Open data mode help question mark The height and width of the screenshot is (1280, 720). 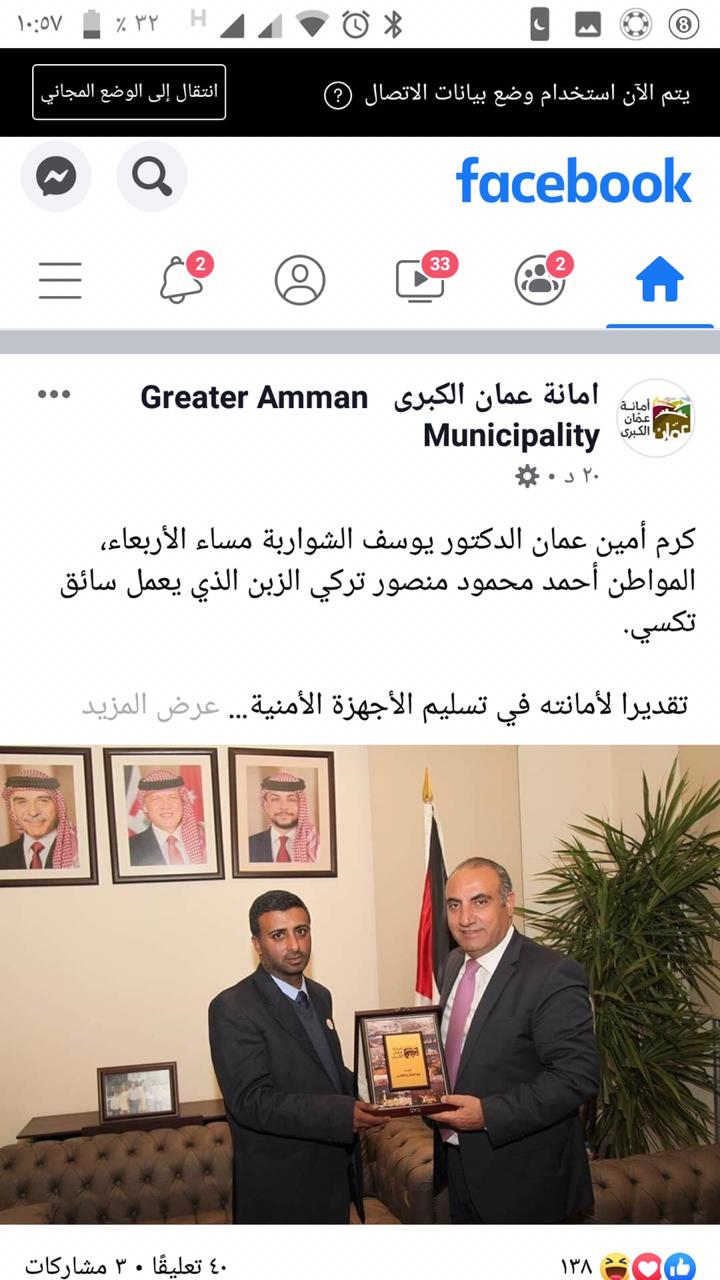(x=339, y=96)
